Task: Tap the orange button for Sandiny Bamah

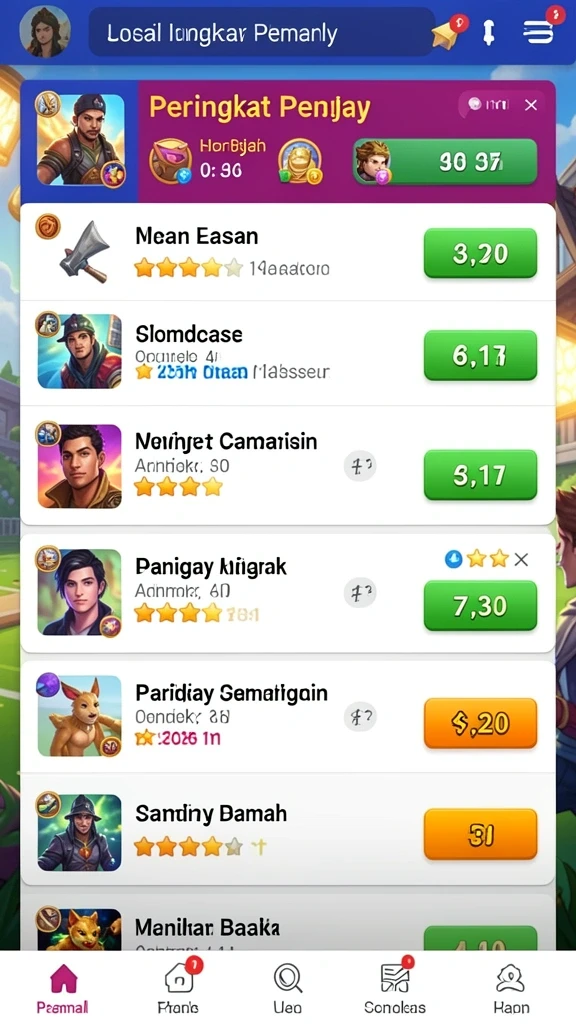Action: coord(480,834)
